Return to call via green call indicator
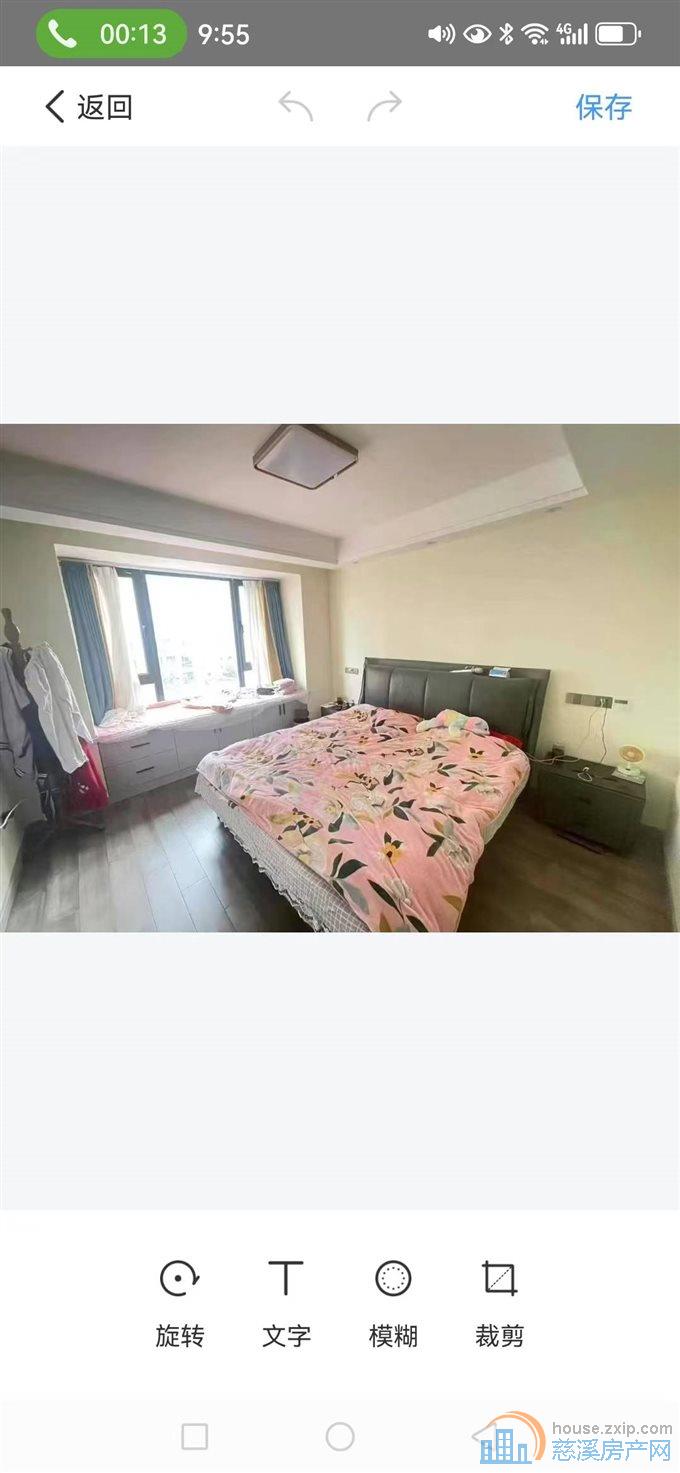The width and height of the screenshot is (680, 1473). pyautogui.click(x=111, y=34)
